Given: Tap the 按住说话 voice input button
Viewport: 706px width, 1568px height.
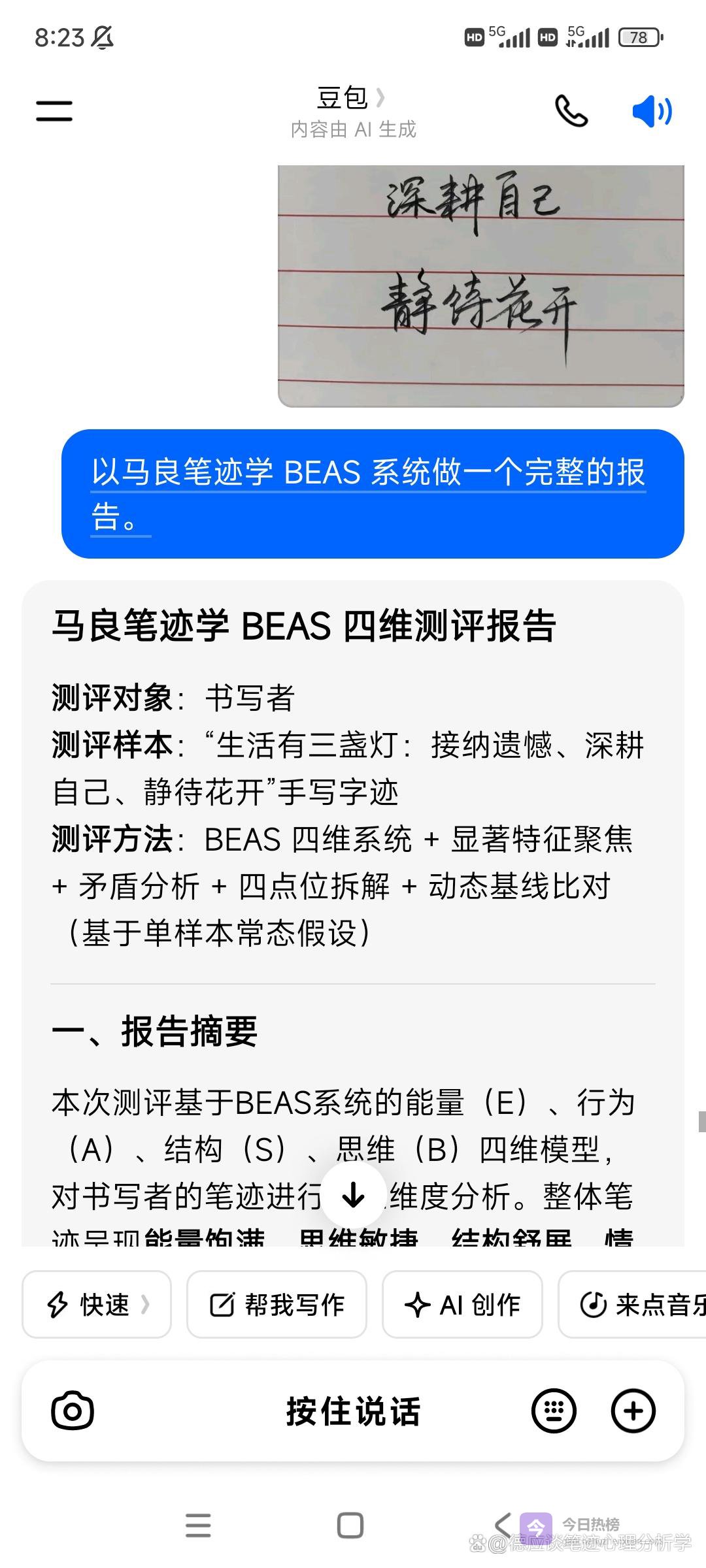Looking at the screenshot, I should (x=353, y=1411).
